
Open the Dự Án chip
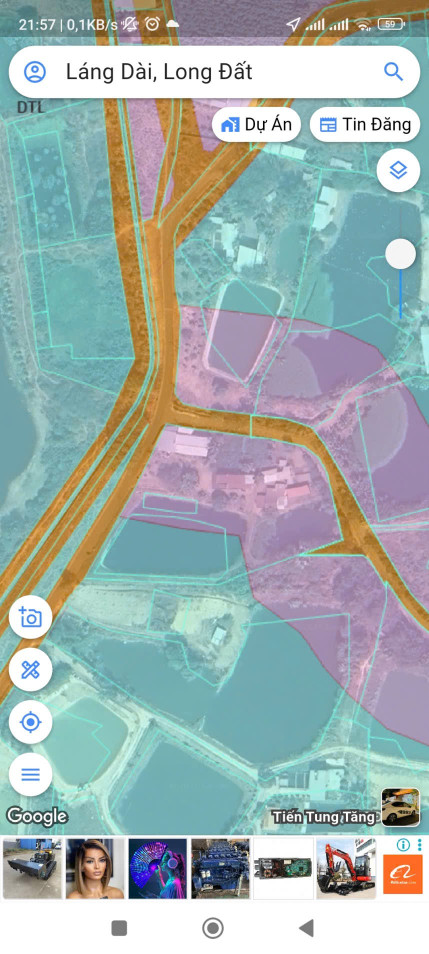(x=256, y=125)
